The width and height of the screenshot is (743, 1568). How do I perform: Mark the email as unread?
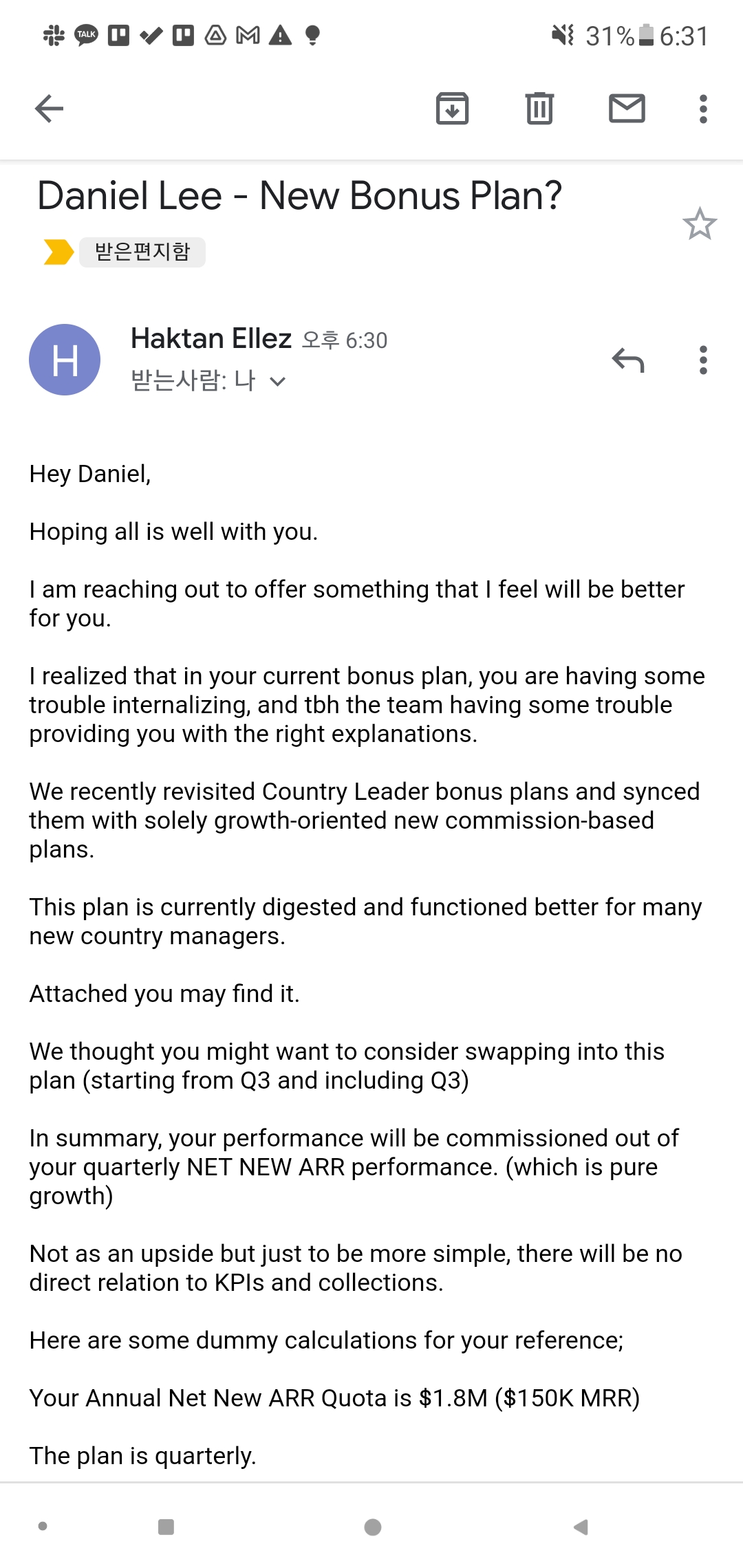[x=627, y=109]
